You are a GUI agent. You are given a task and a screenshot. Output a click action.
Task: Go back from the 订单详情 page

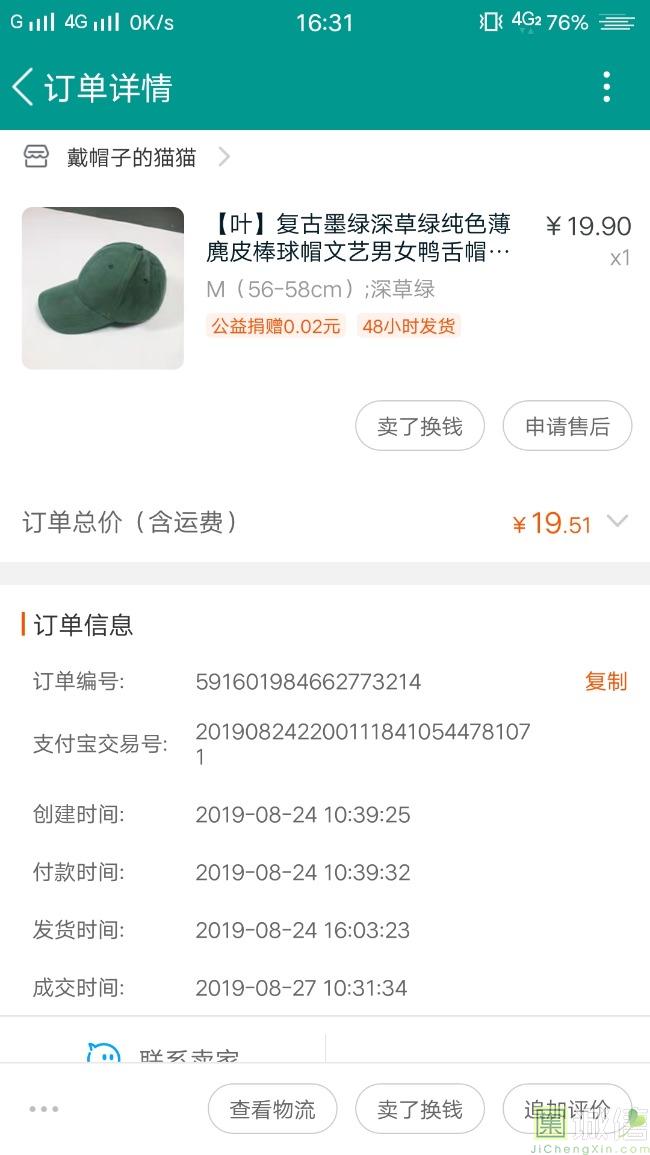[x=24, y=87]
